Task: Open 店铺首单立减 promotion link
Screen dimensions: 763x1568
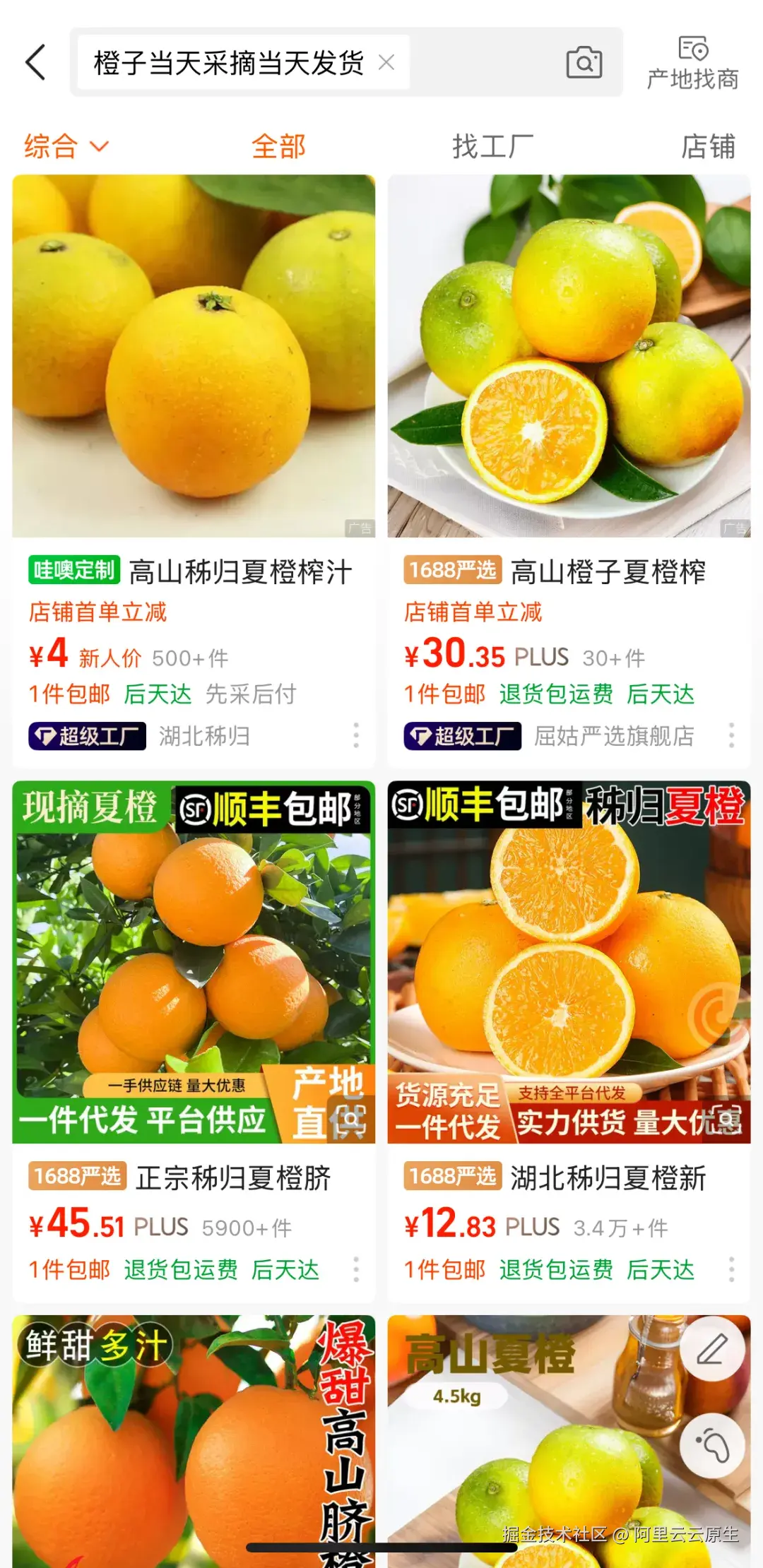Action: pyautogui.click(x=97, y=613)
